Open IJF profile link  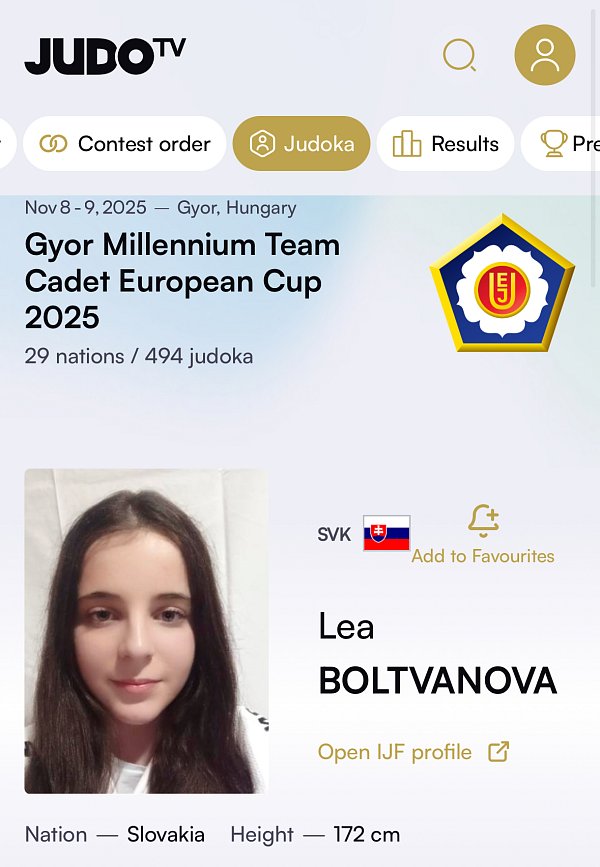pos(413,752)
